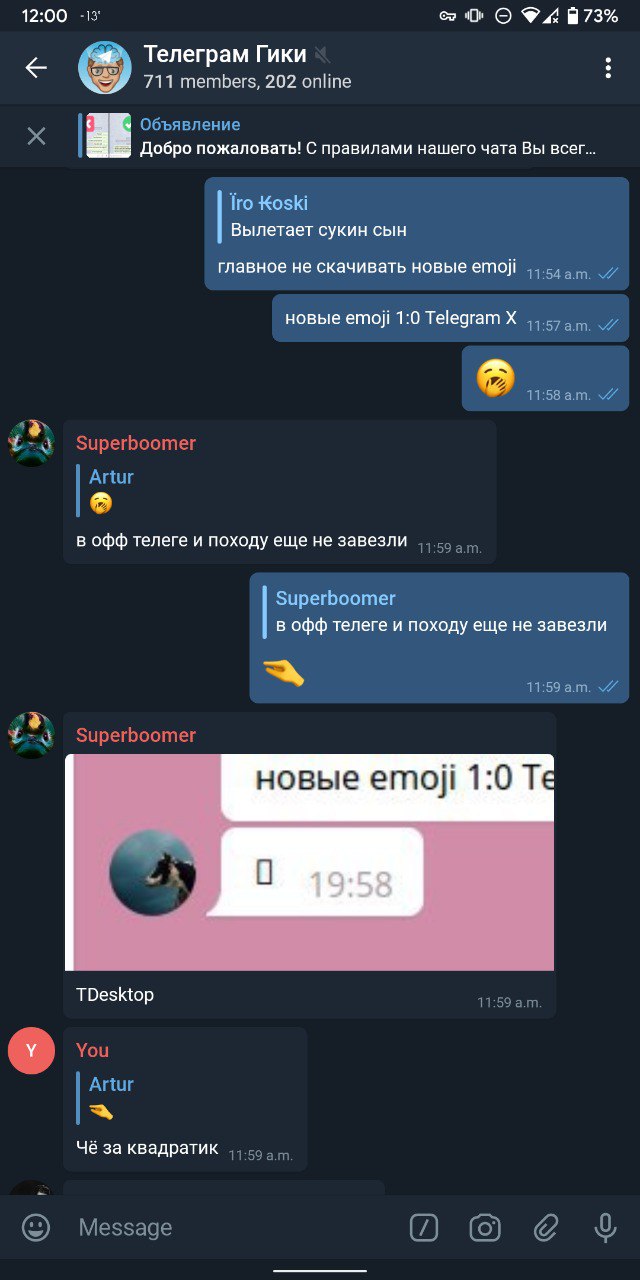Open Superboomer's profile via the top avatar
Screen dimensions: 640x1280
pos(32,443)
